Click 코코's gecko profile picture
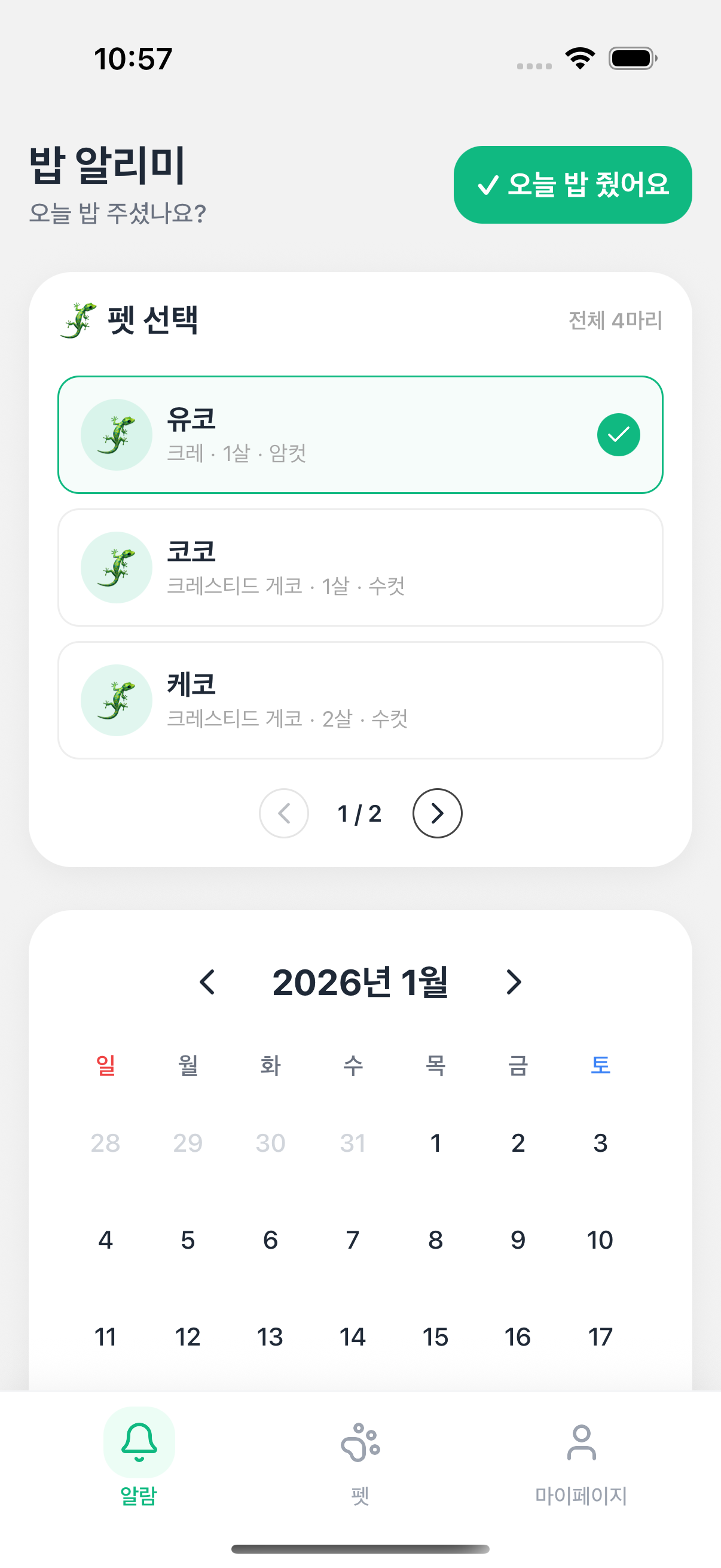Screen dimensions: 721x1568 point(116,568)
